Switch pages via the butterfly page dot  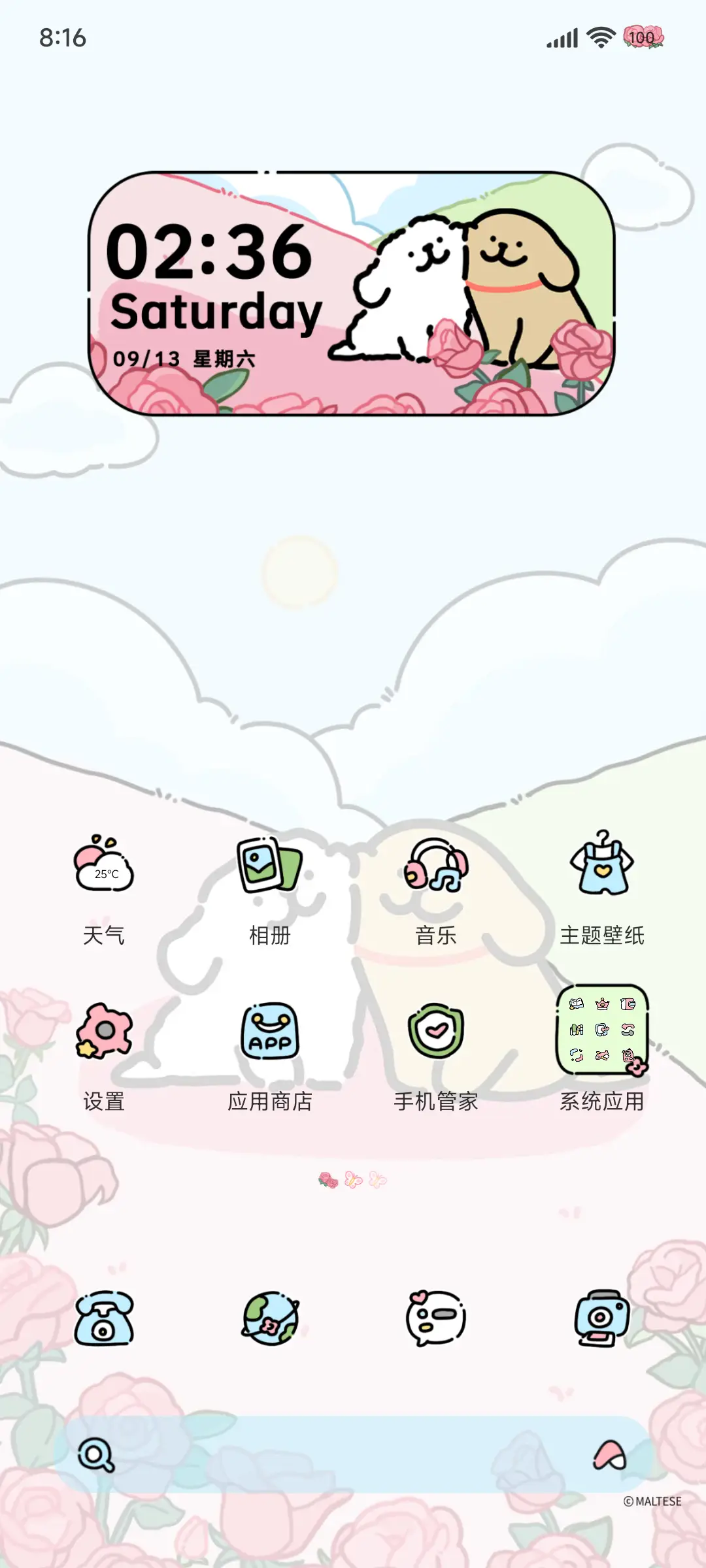pos(353,1180)
